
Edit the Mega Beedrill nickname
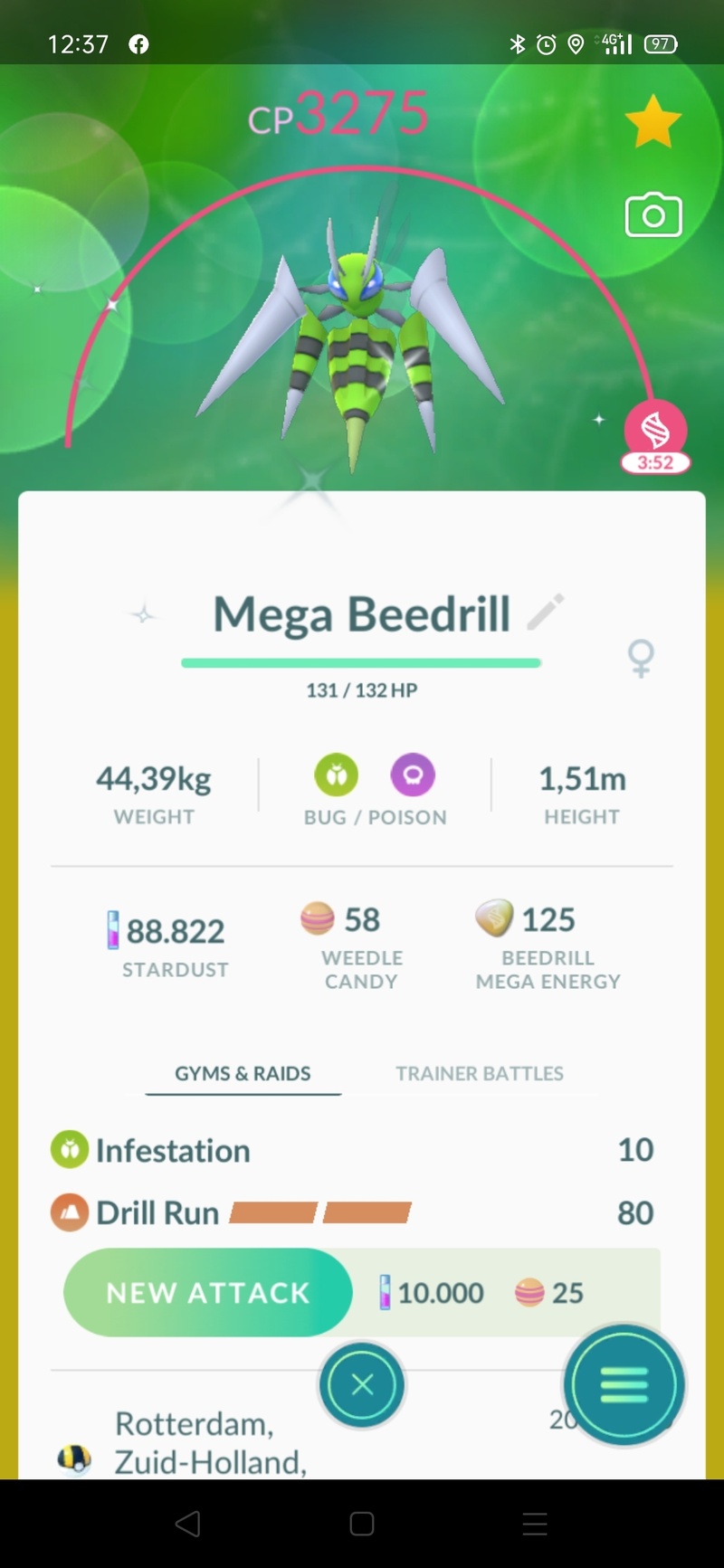[546, 613]
